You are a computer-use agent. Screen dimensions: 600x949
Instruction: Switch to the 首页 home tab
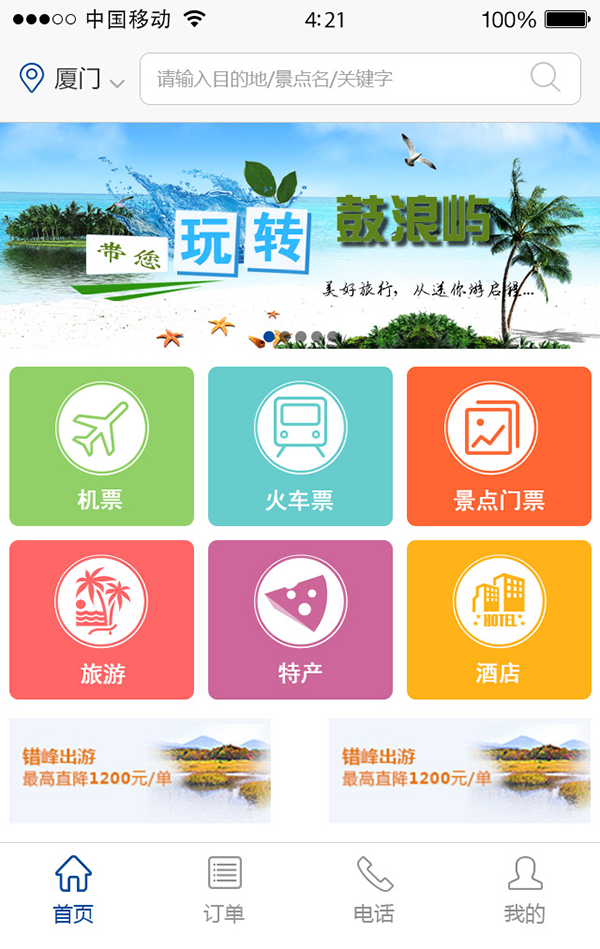click(73, 890)
